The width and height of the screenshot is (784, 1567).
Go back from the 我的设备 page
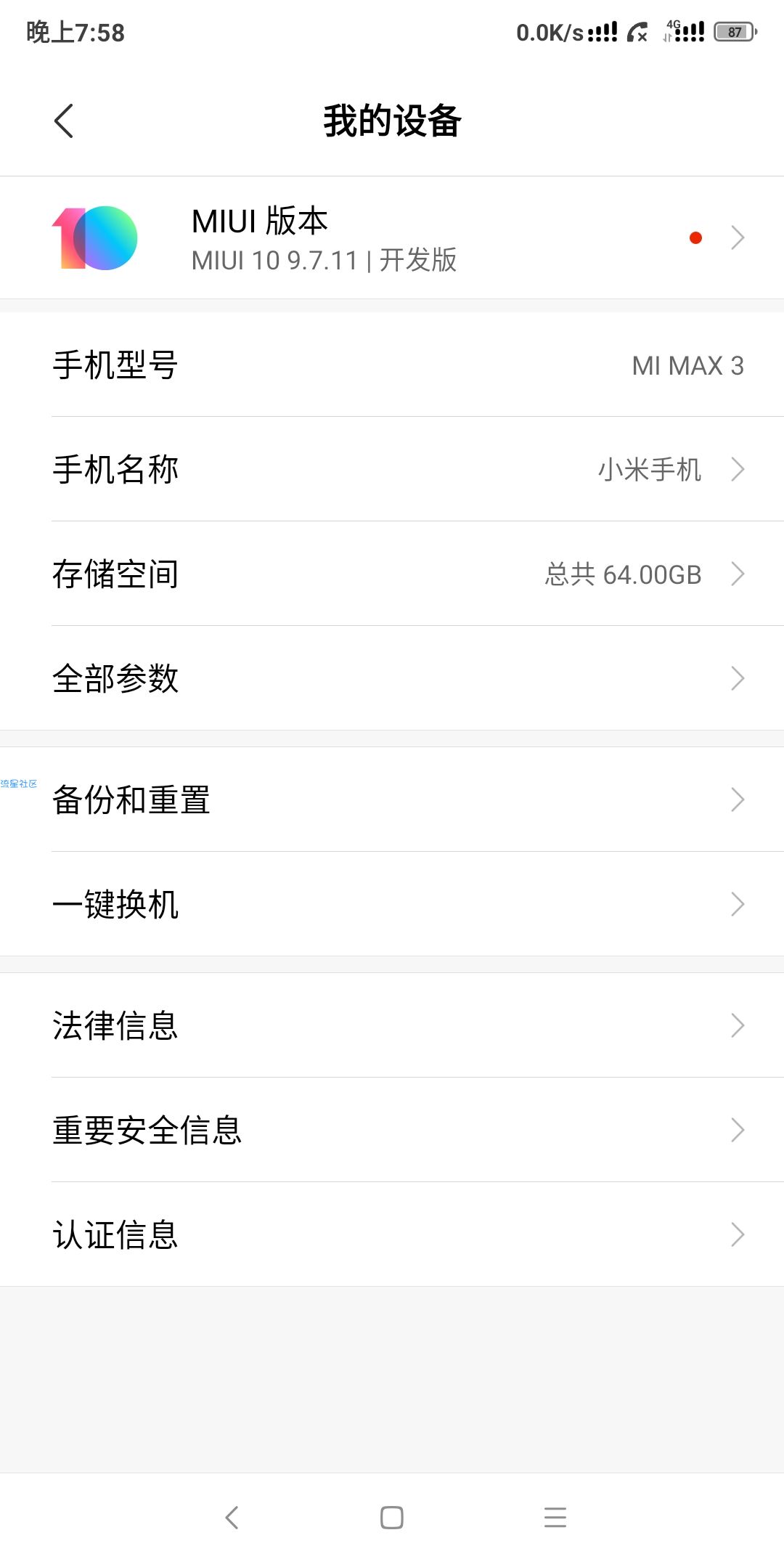(64, 121)
